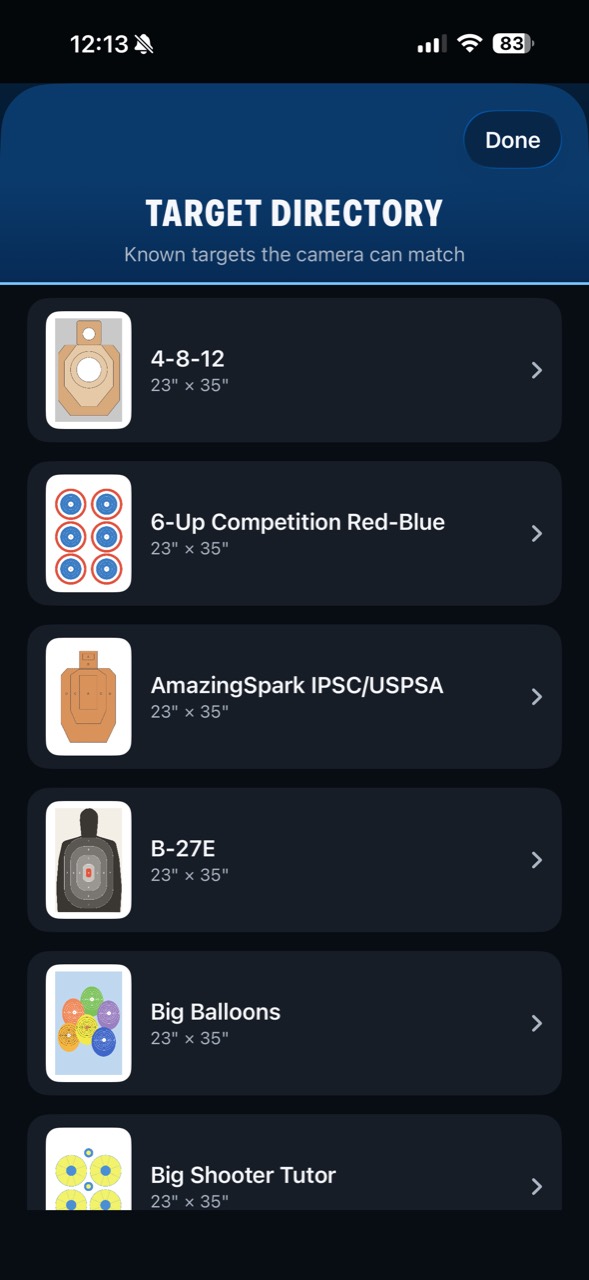This screenshot has height=1280, width=589.
Task: View the B-27E silhouette target details
Action: pos(294,860)
